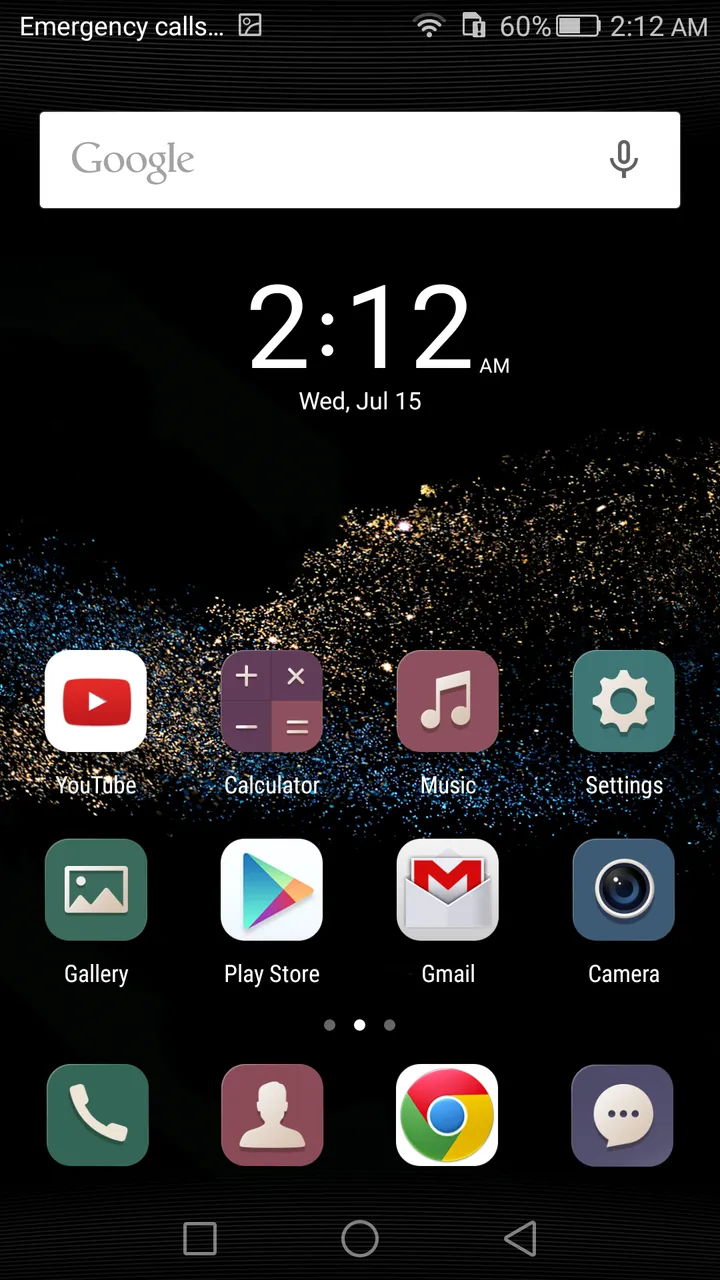Open the Settings app
720x1280 pixels.
[623, 701]
